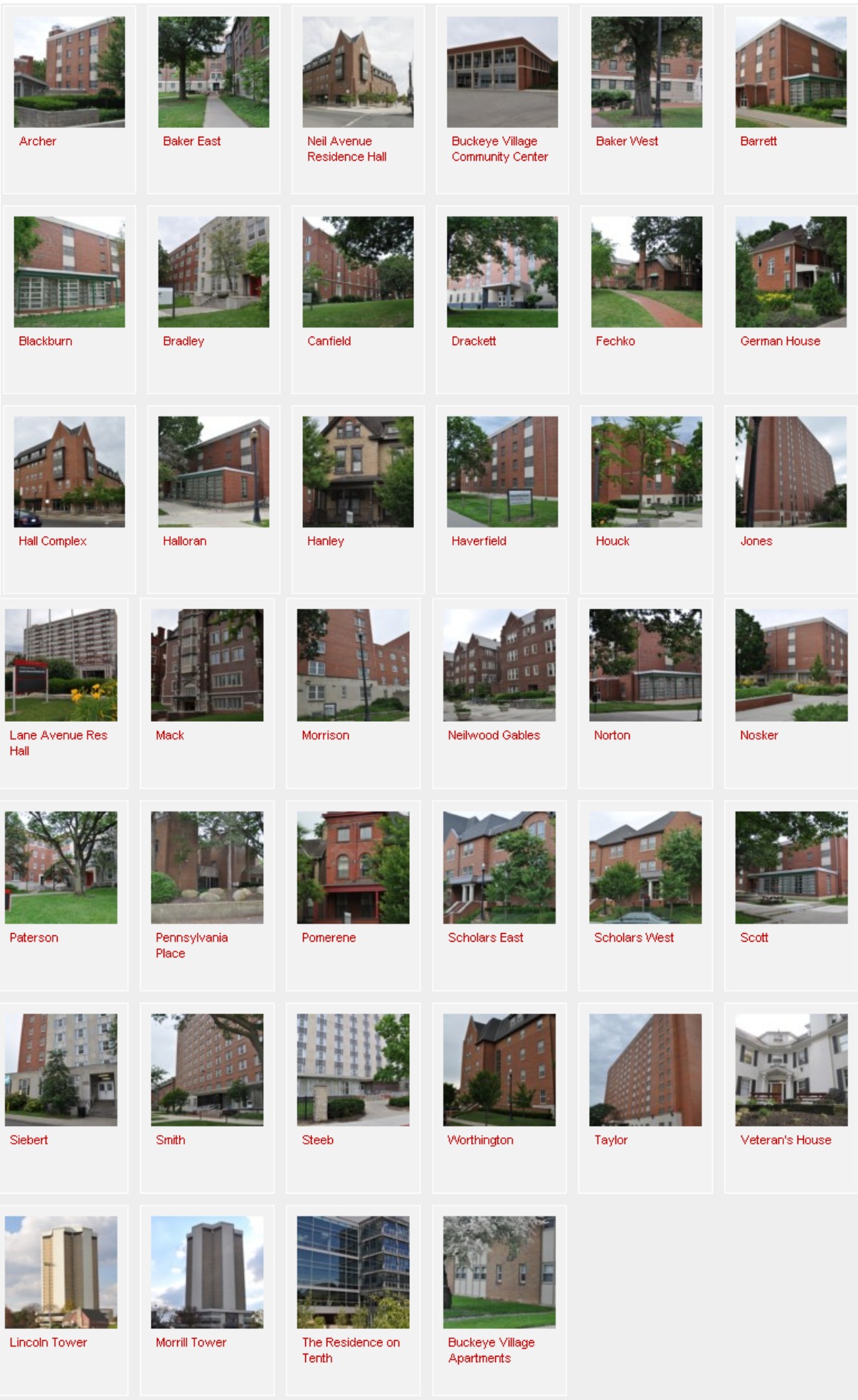This screenshot has height=1400, width=858.
Task: Select the Jones tower card
Action: (x=791, y=500)
